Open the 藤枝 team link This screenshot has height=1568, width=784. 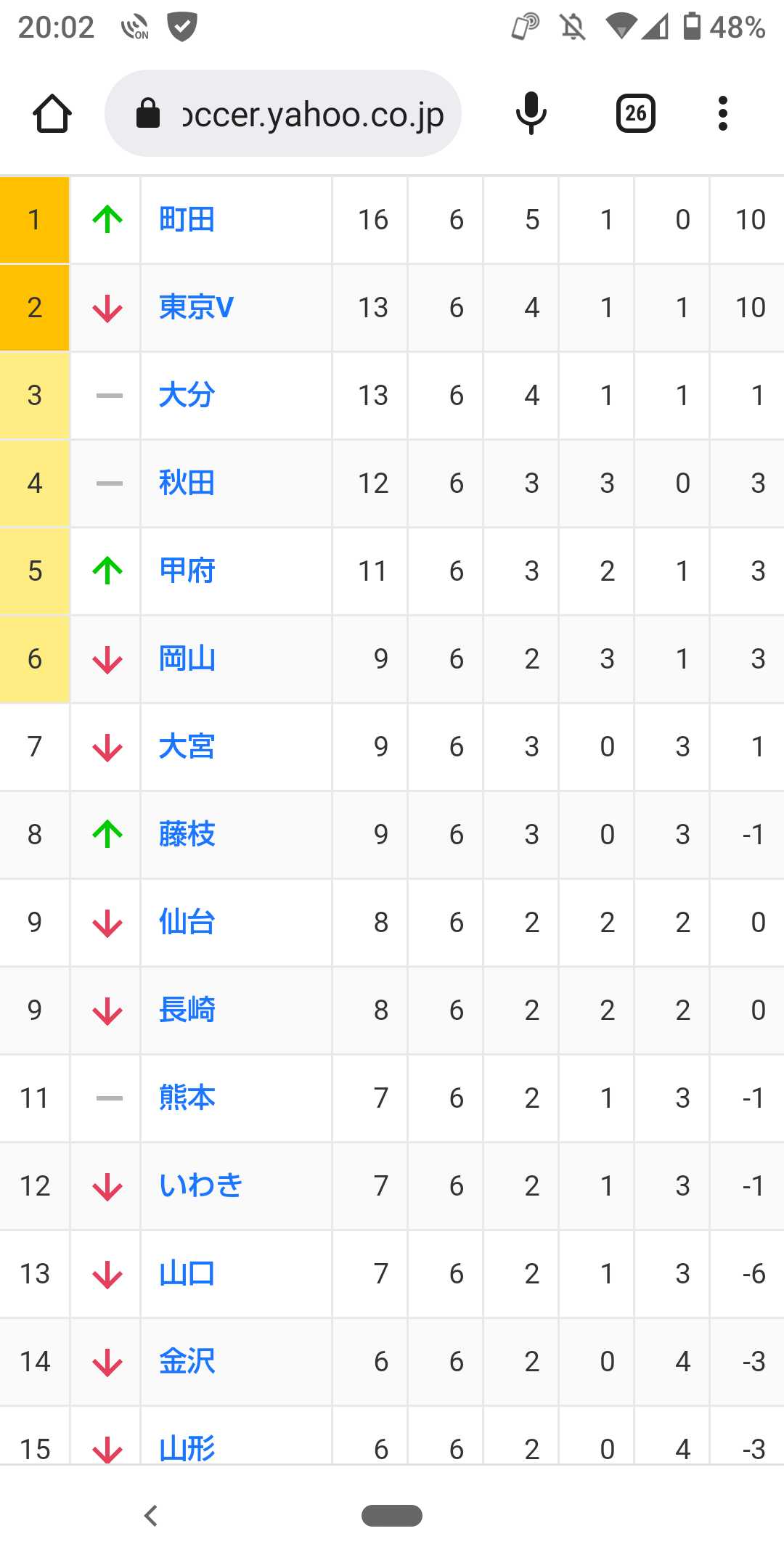point(187,834)
